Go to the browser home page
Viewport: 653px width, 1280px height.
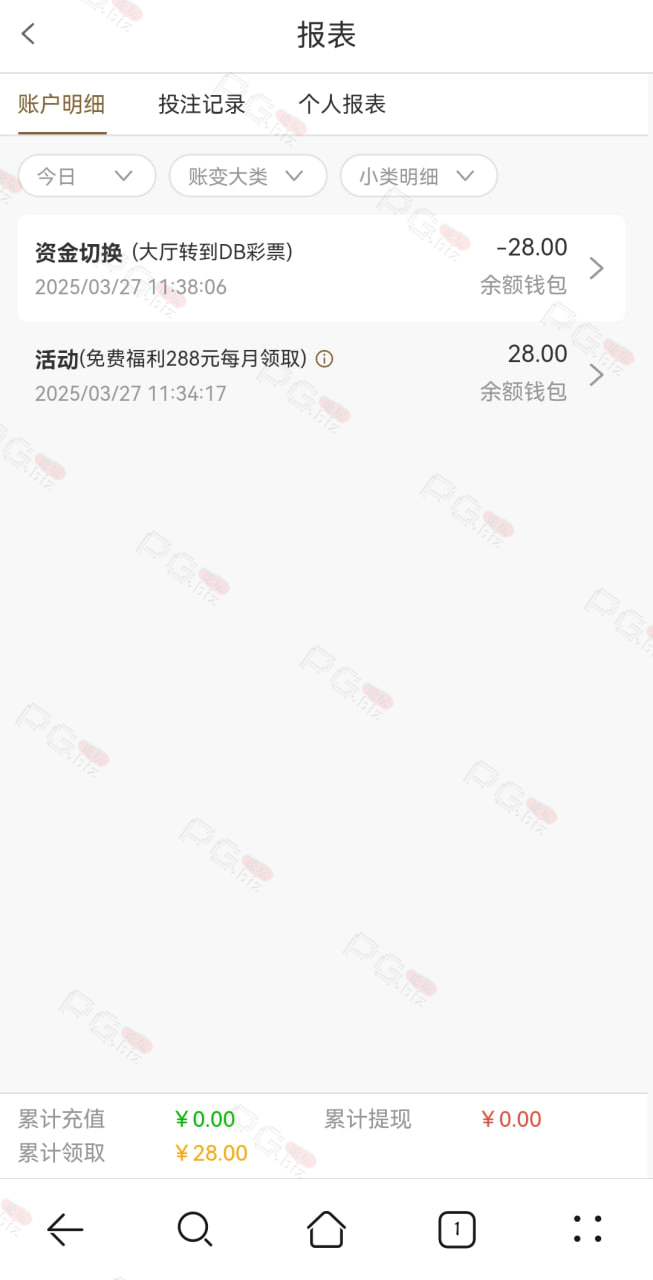pyautogui.click(x=326, y=1229)
